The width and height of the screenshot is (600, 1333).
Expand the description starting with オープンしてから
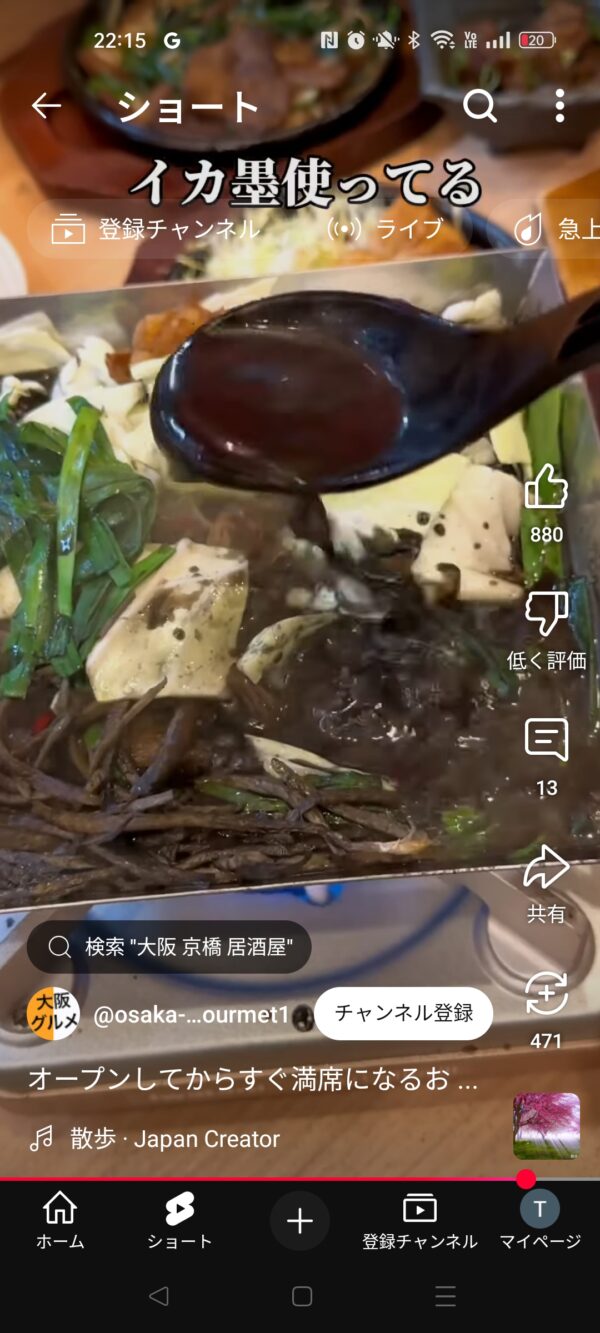pos(252,1079)
